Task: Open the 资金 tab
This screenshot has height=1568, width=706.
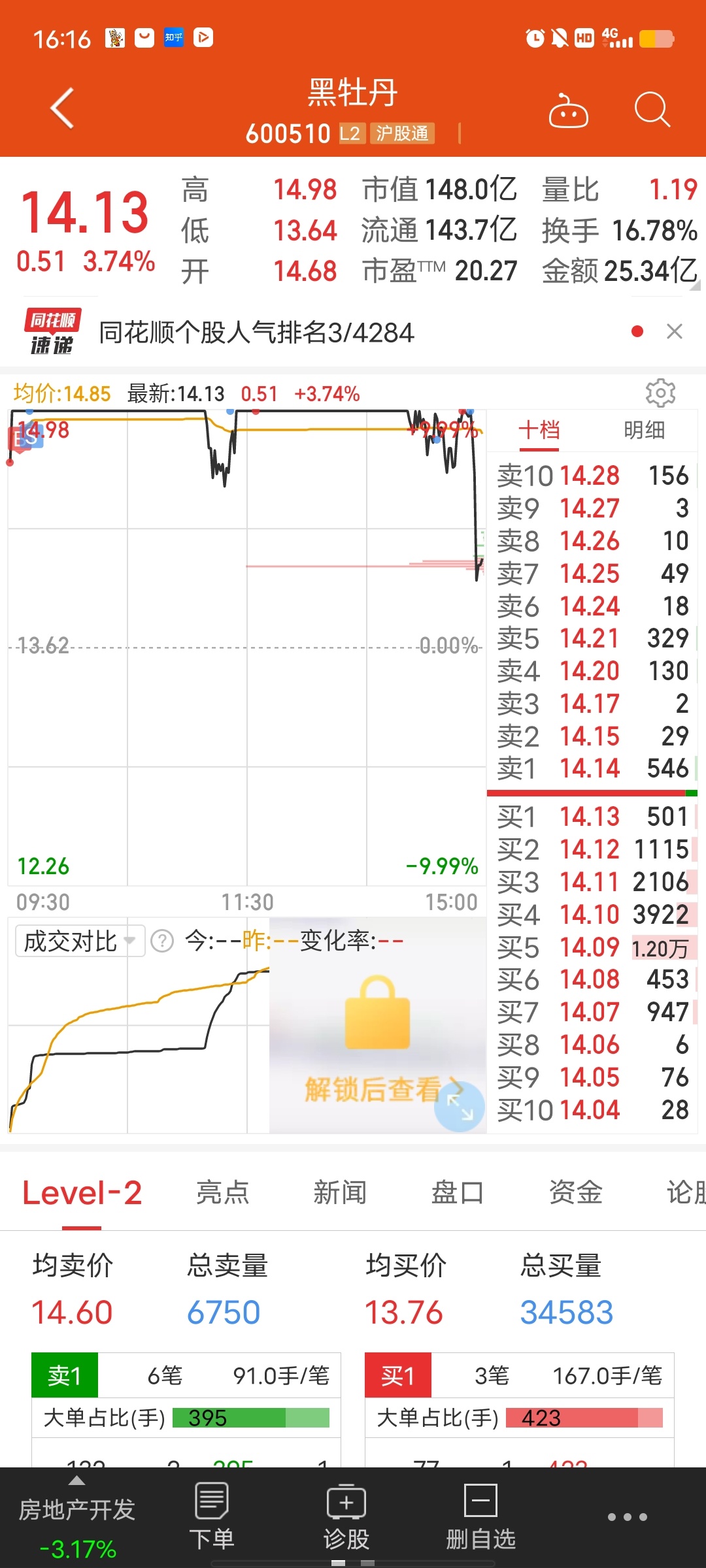Action: tap(575, 1193)
